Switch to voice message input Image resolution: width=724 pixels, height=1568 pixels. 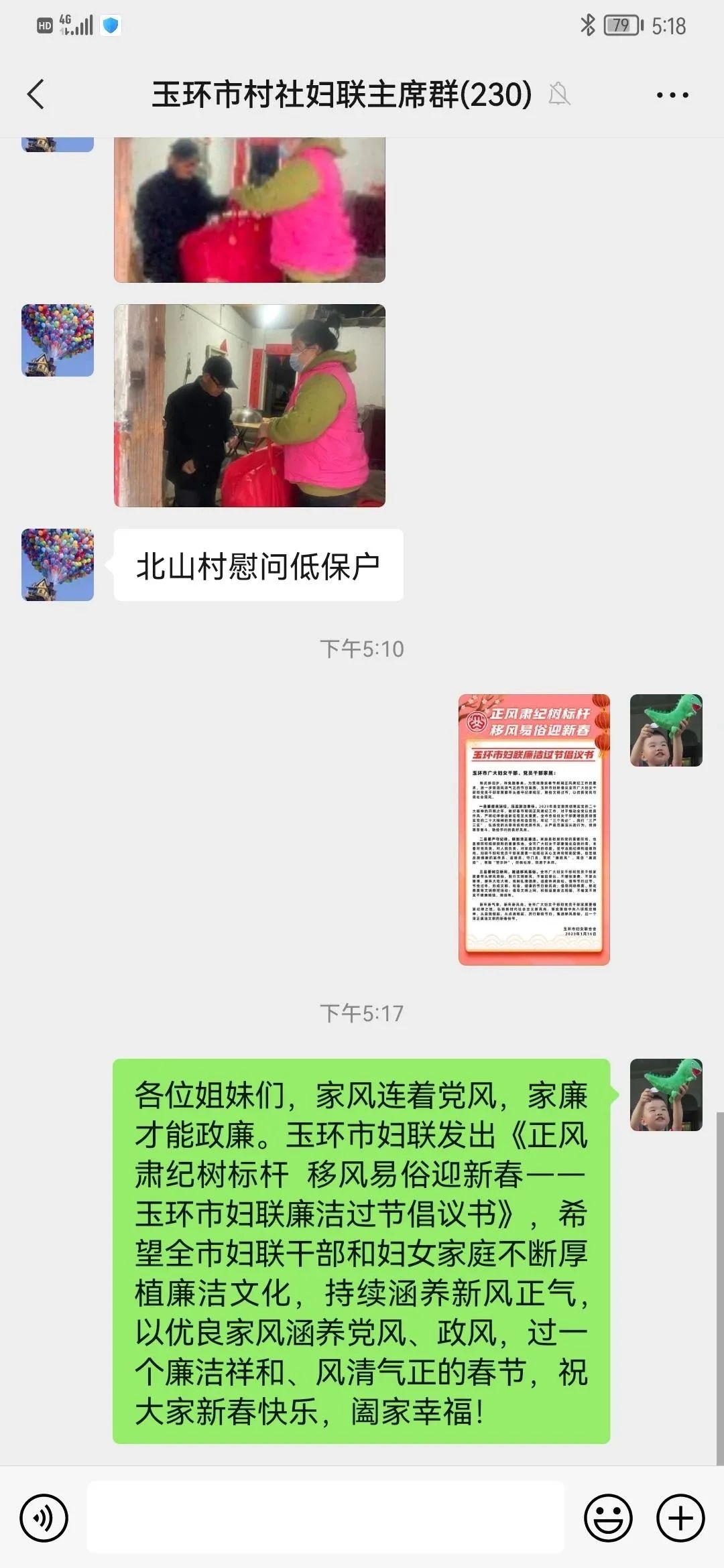point(44,1518)
